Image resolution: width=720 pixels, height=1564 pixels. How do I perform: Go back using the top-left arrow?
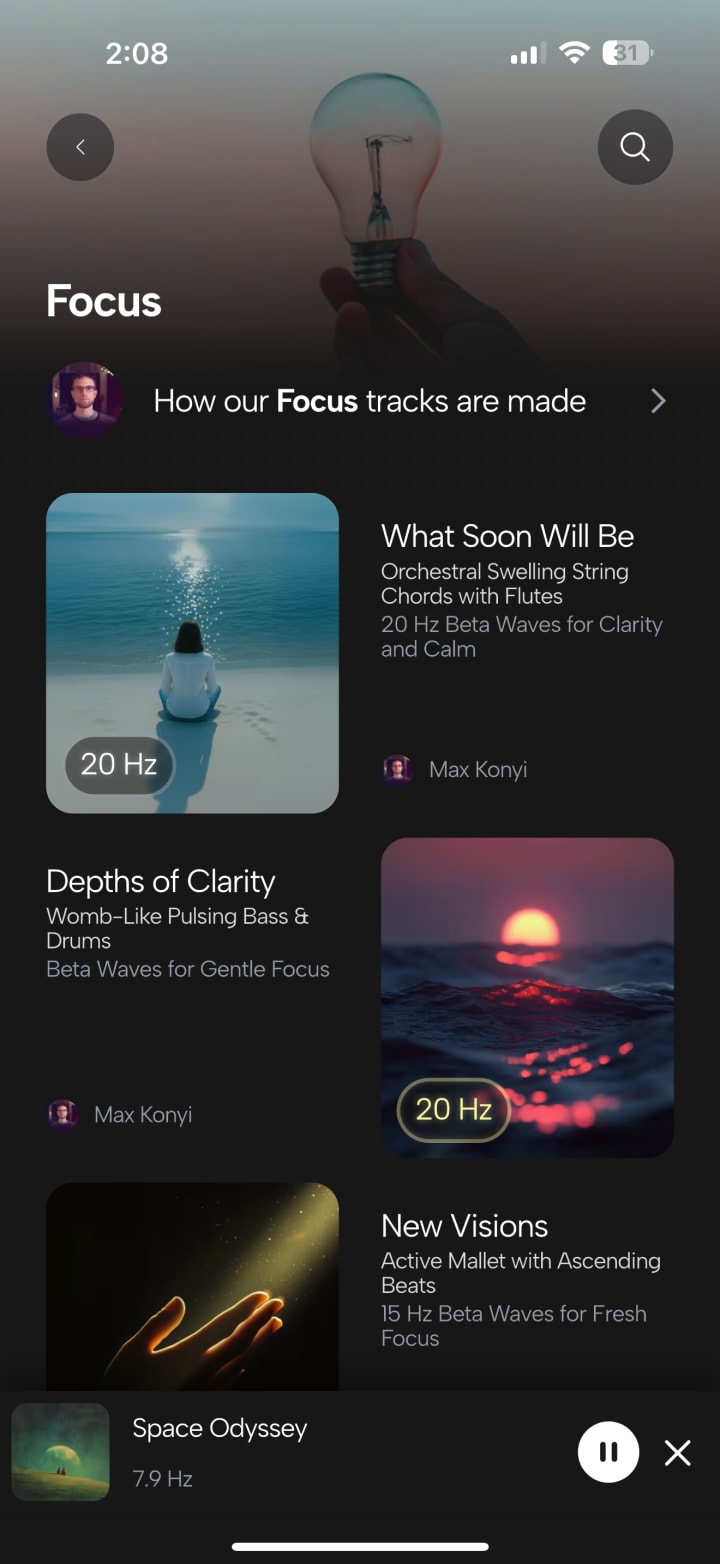pos(80,147)
